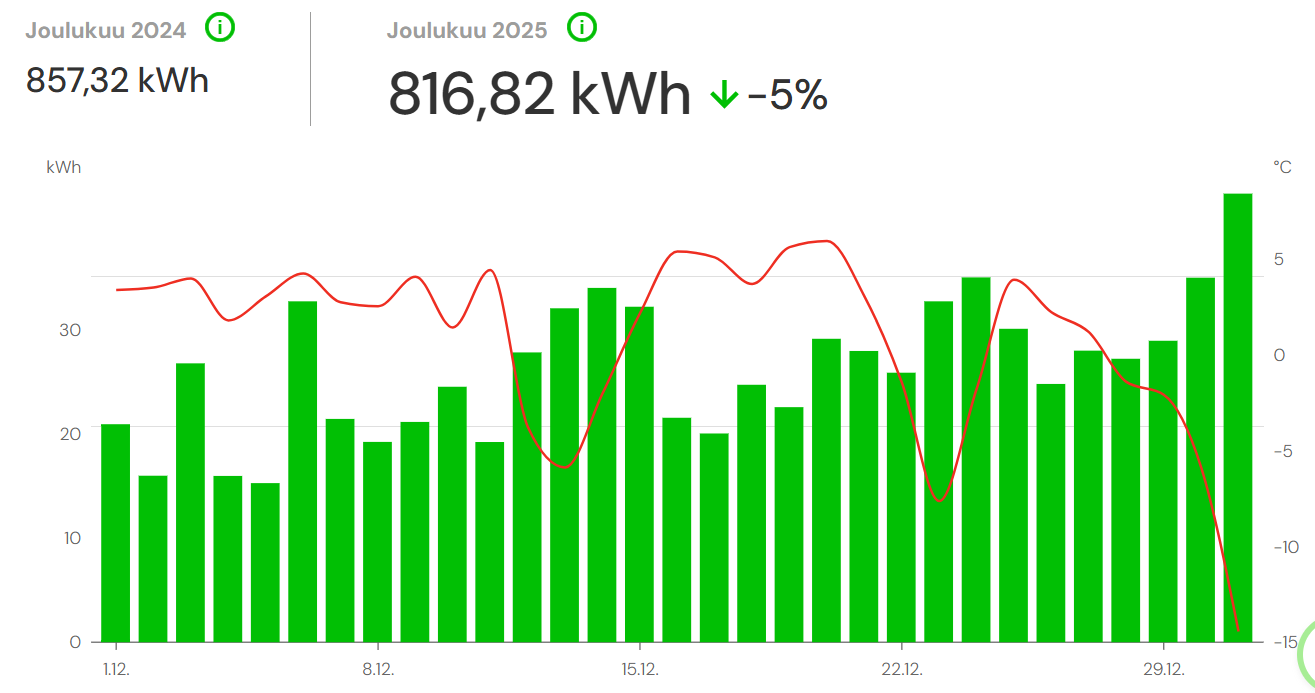Open the info icon beside Joulukuu 2024
The height and width of the screenshot is (693, 1315).
click(x=220, y=28)
